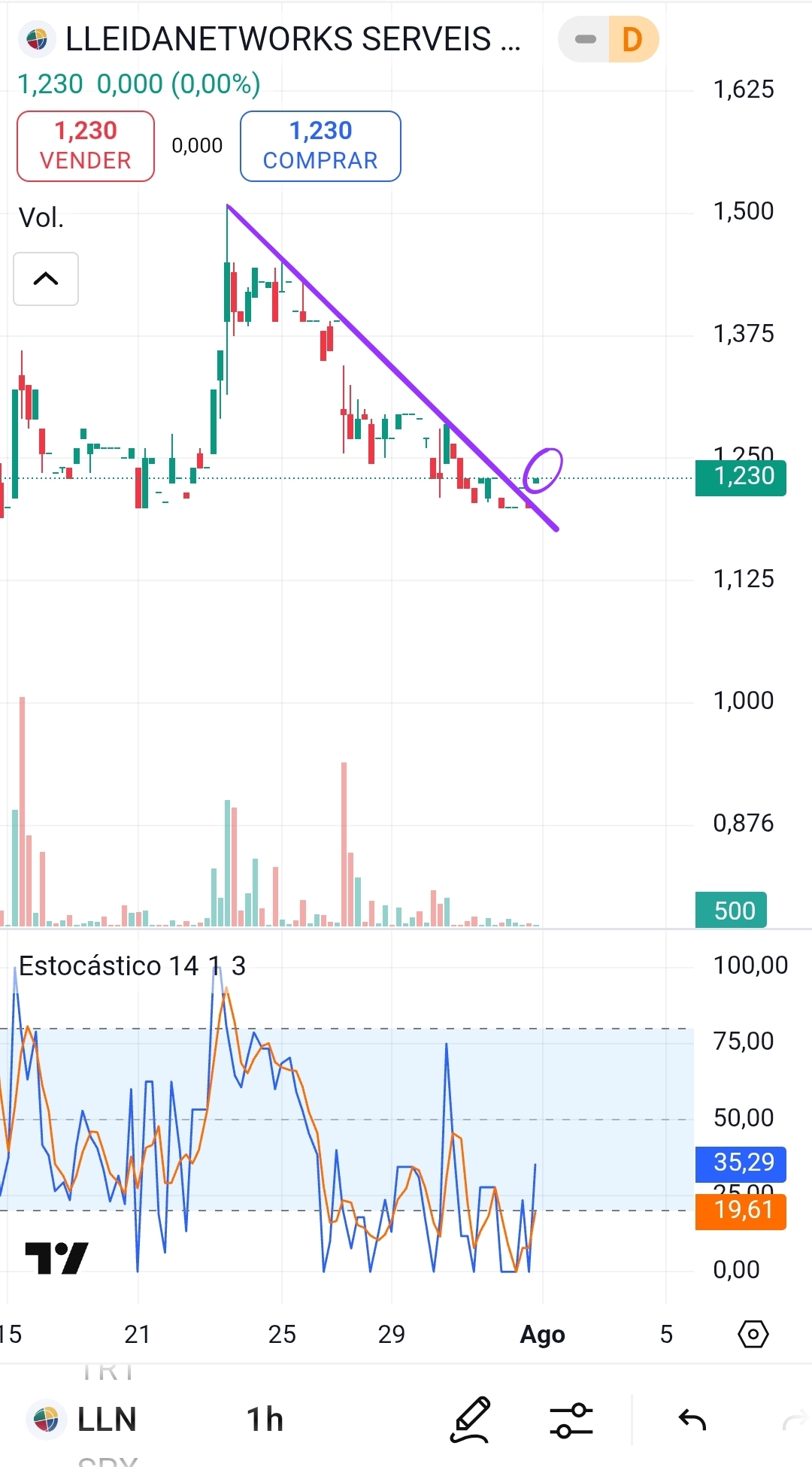Viewport: 812px width, 1467px height.
Task: Change the 1h chart interval
Action: click(x=265, y=1420)
